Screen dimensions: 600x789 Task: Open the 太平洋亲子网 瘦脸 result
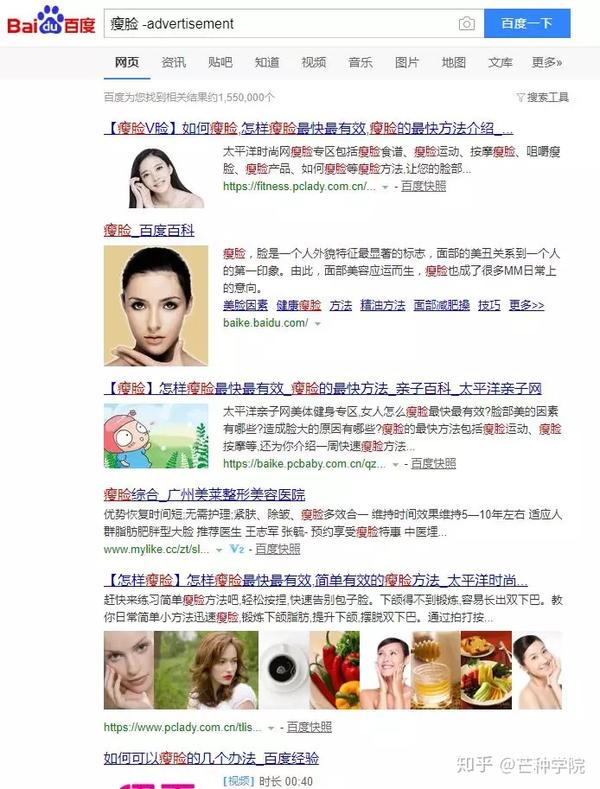pos(322,388)
